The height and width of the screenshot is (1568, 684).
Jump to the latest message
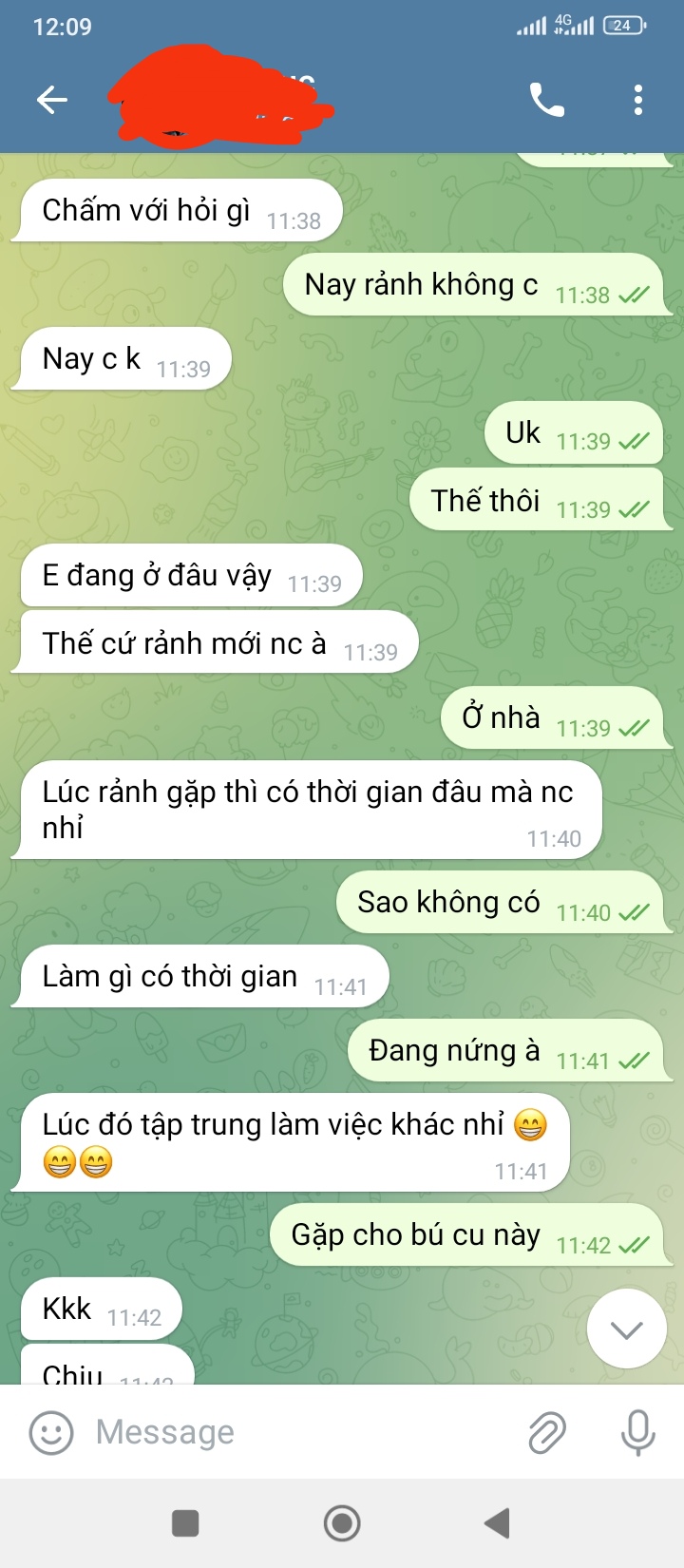pos(626,1329)
